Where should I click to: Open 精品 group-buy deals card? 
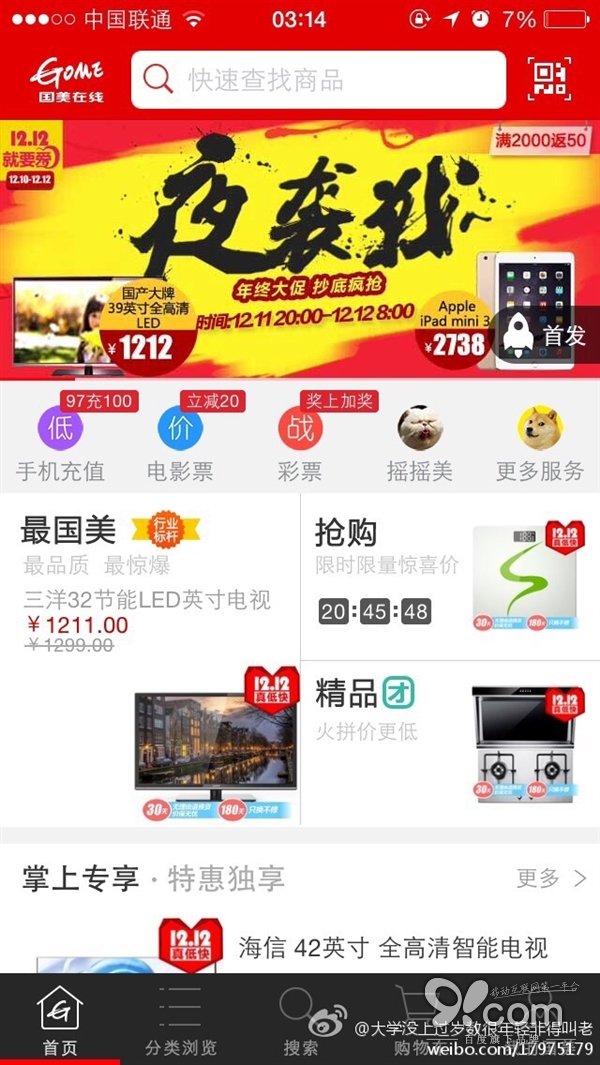pos(450,743)
